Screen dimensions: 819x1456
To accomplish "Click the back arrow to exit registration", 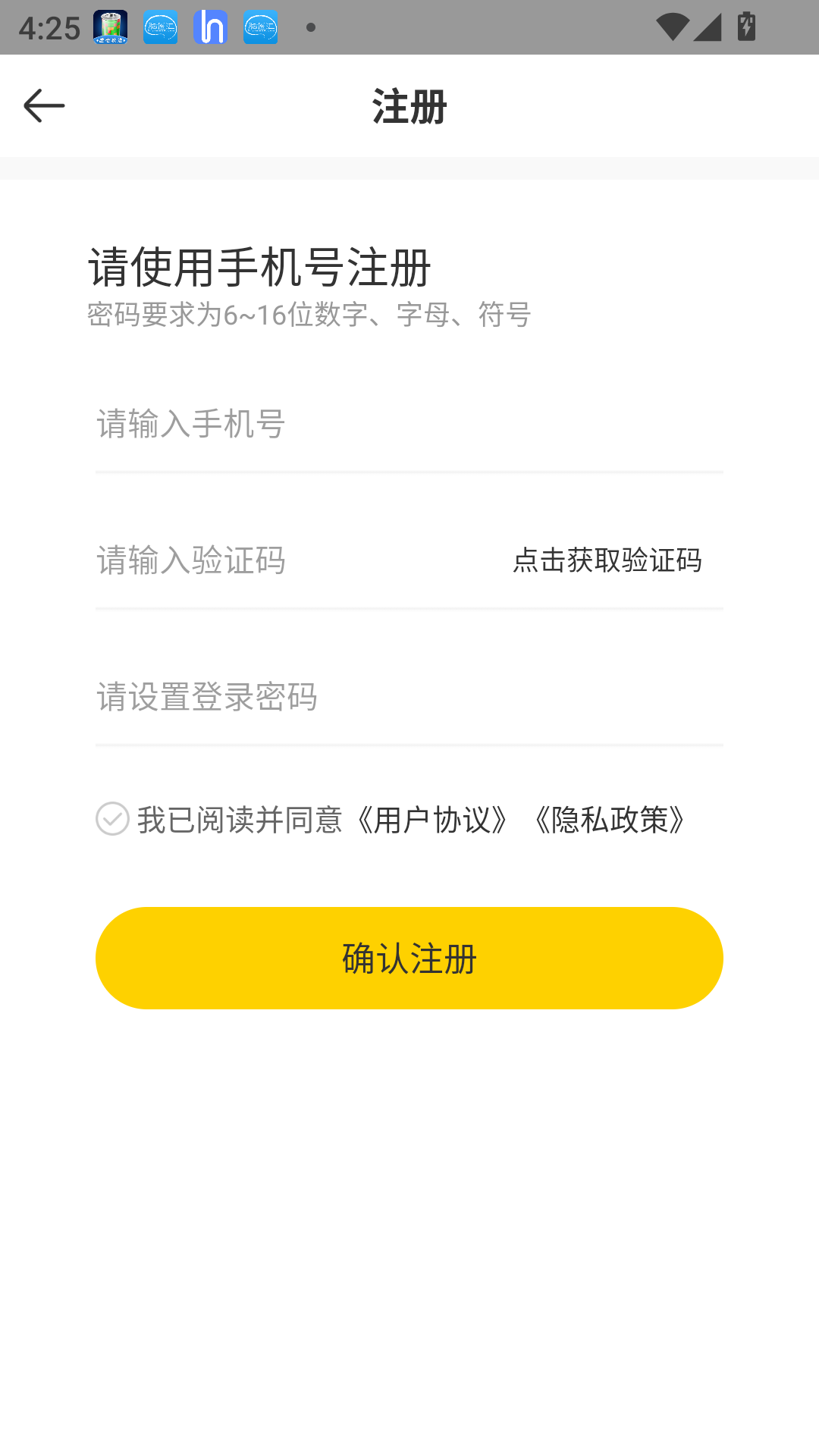I will (43, 106).
